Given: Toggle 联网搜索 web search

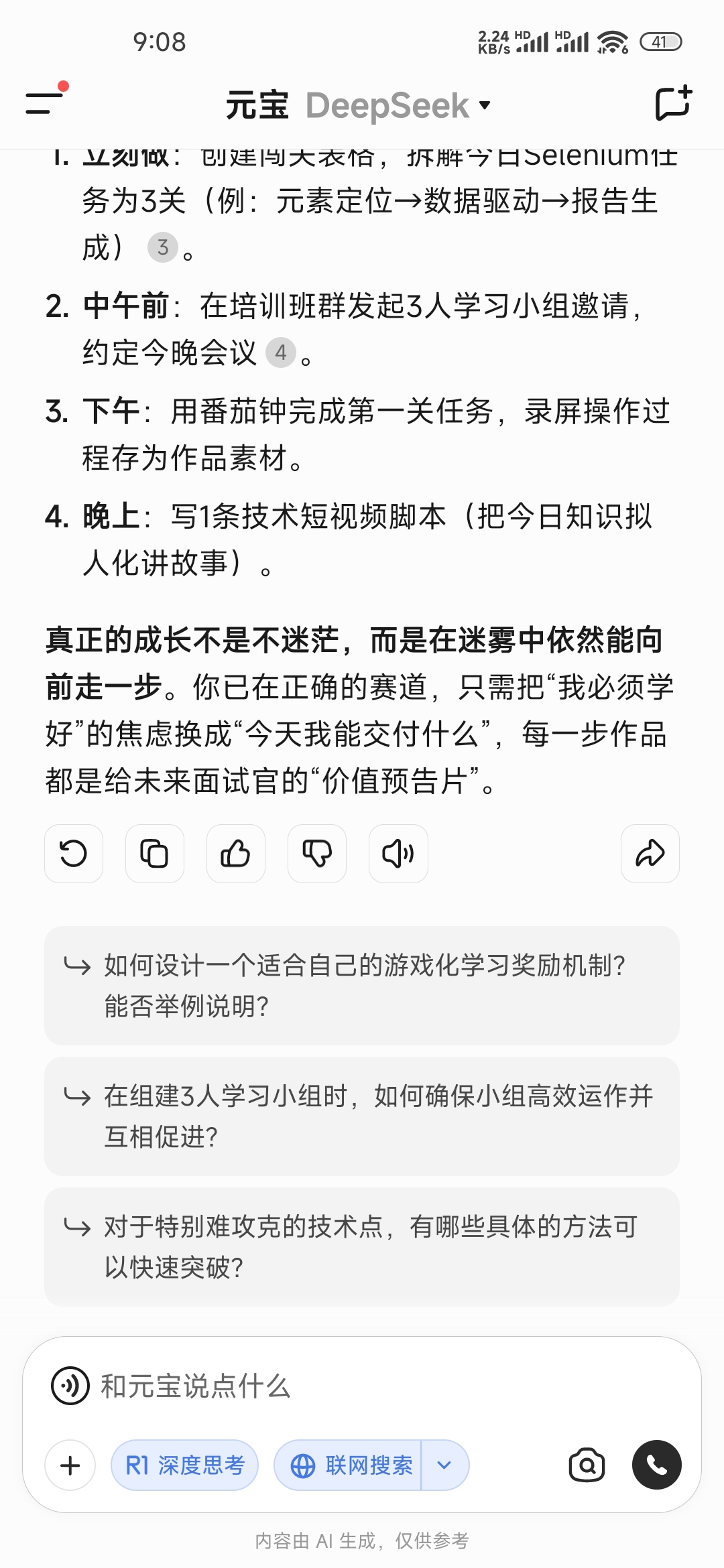Looking at the screenshot, I should coord(350,1465).
